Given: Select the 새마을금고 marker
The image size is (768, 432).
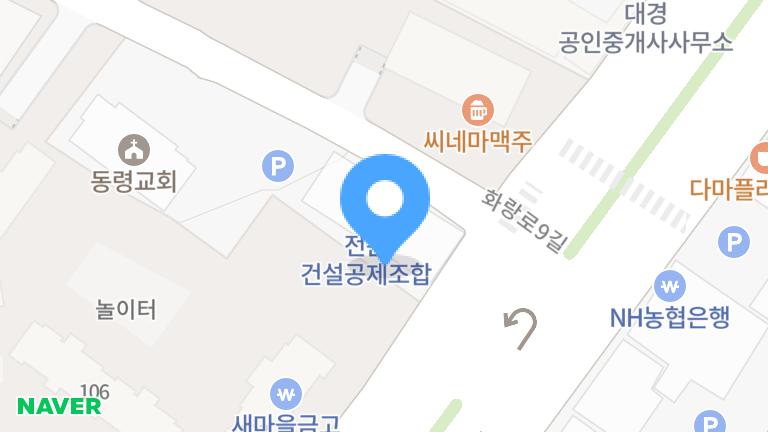Looking at the screenshot, I should 288,392.
